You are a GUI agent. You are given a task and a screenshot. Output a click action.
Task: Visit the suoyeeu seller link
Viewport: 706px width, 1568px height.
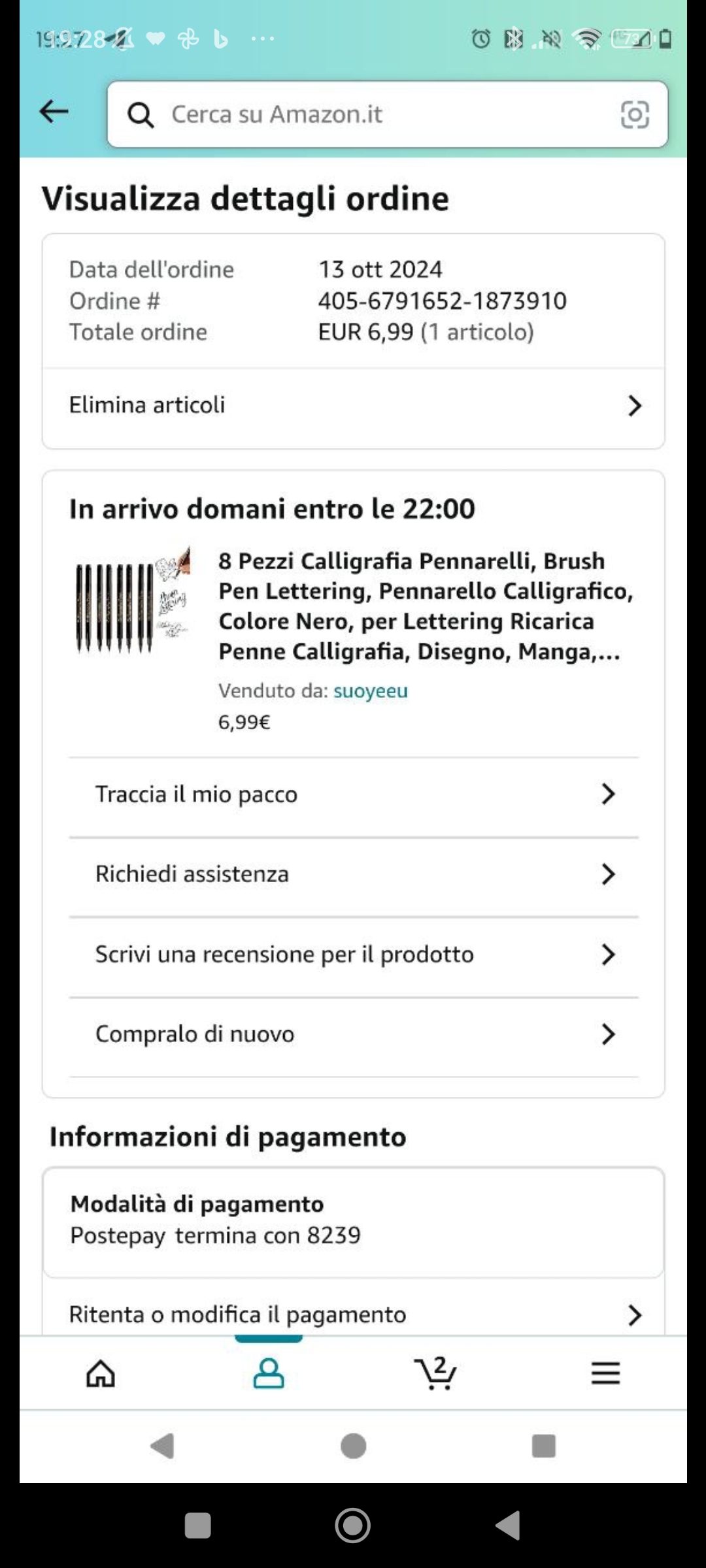click(370, 691)
